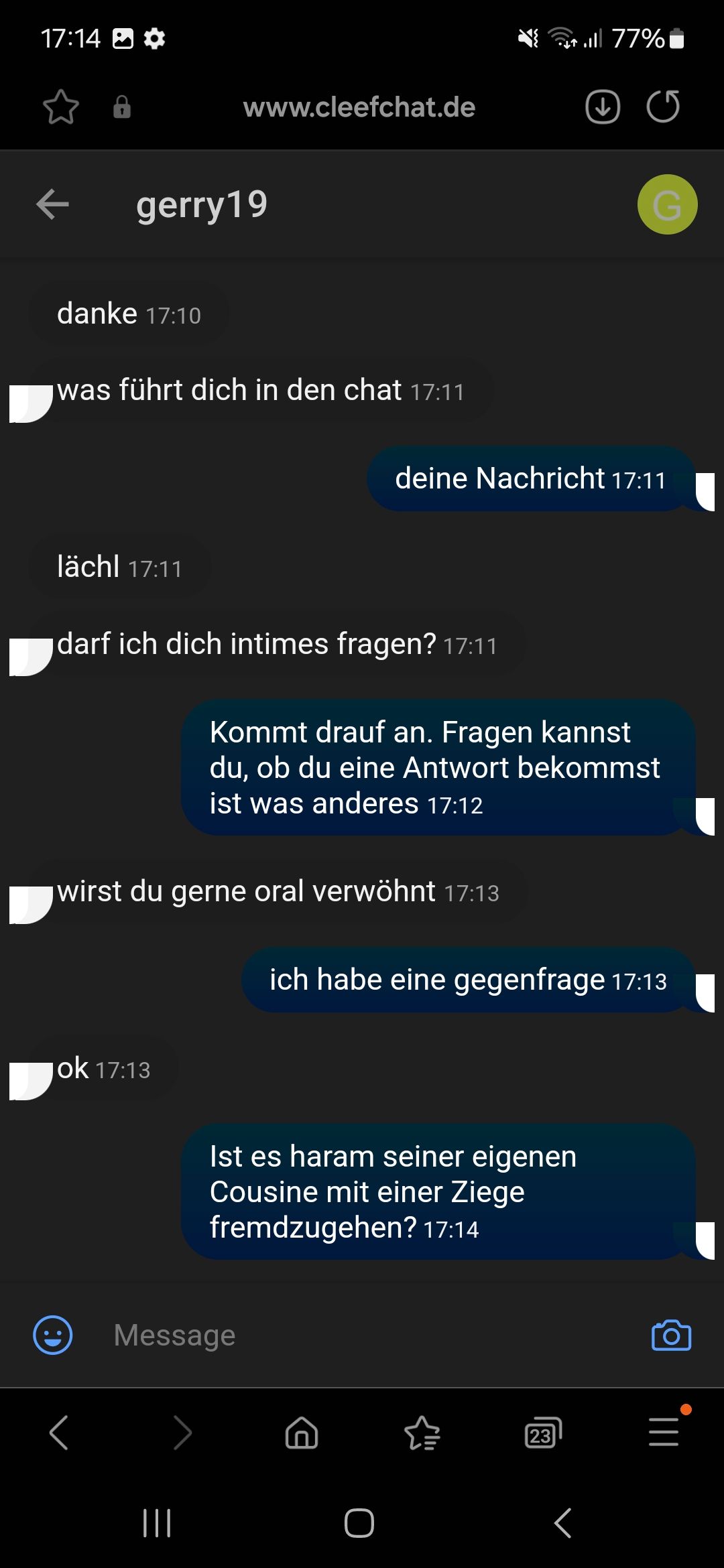Navigate back in the browser toolbar
This screenshot has height=1568, width=724.
tap(59, 1433)
